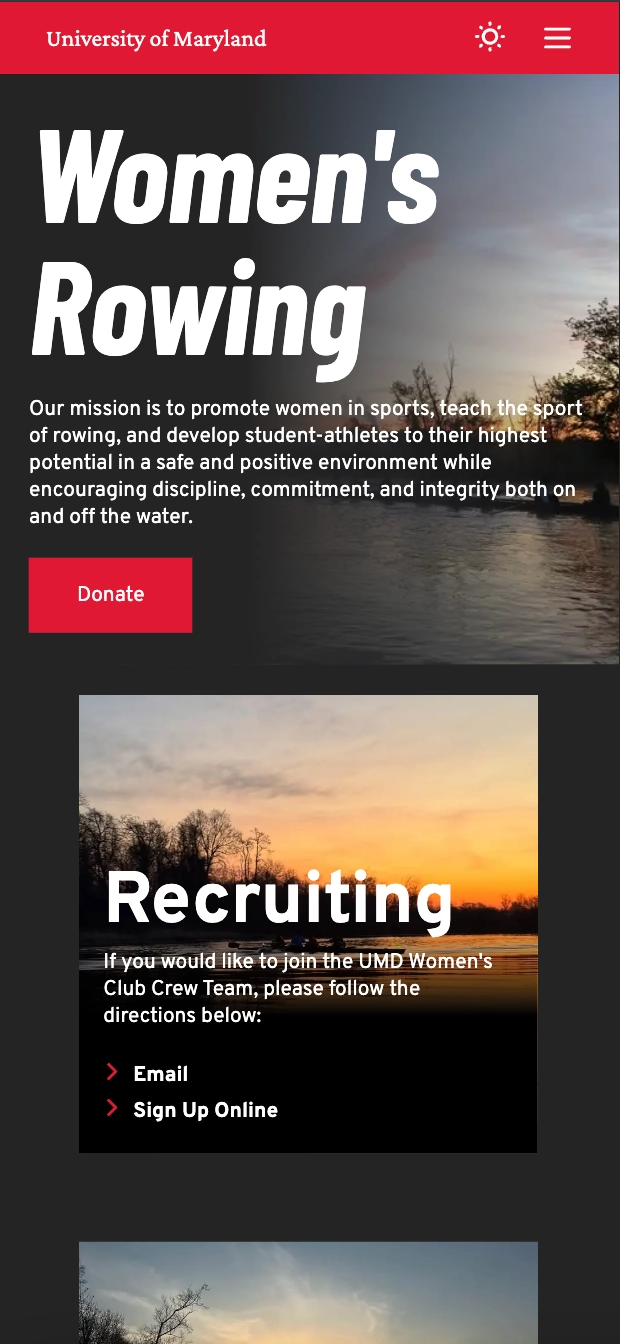This screenshot has width=620, height=1344.
Task: Open the hamburger navigation menu
Action: click(x=557, y=38)
